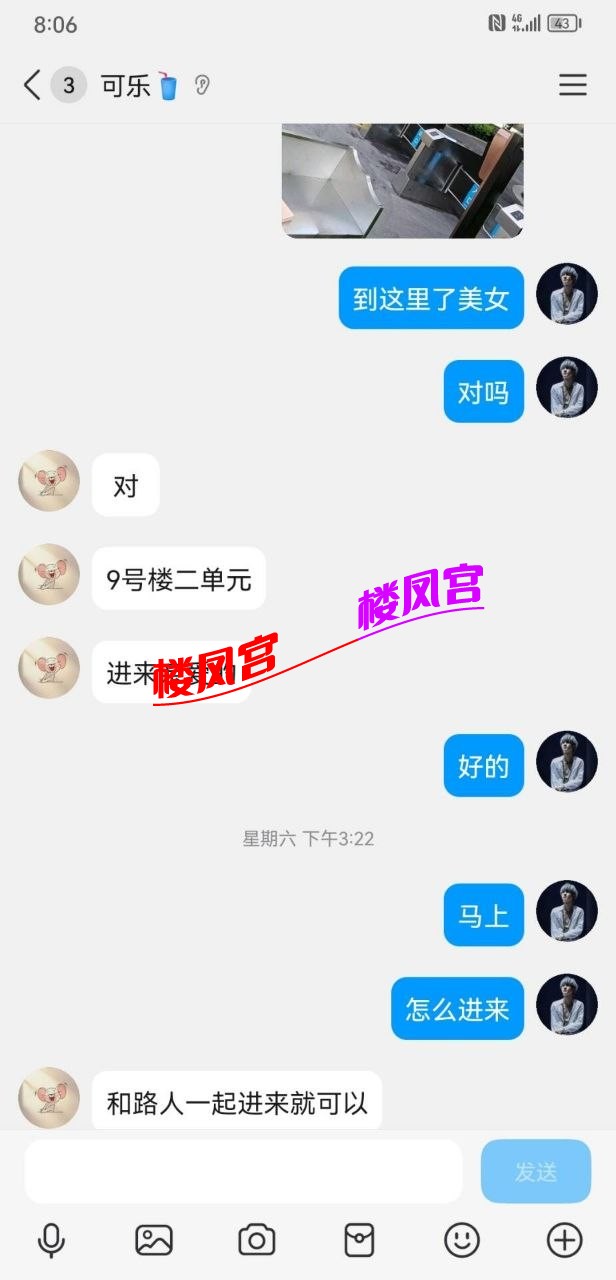Tap the message text input field
Screen dimensions: 616x1280
coord(243,1171)
